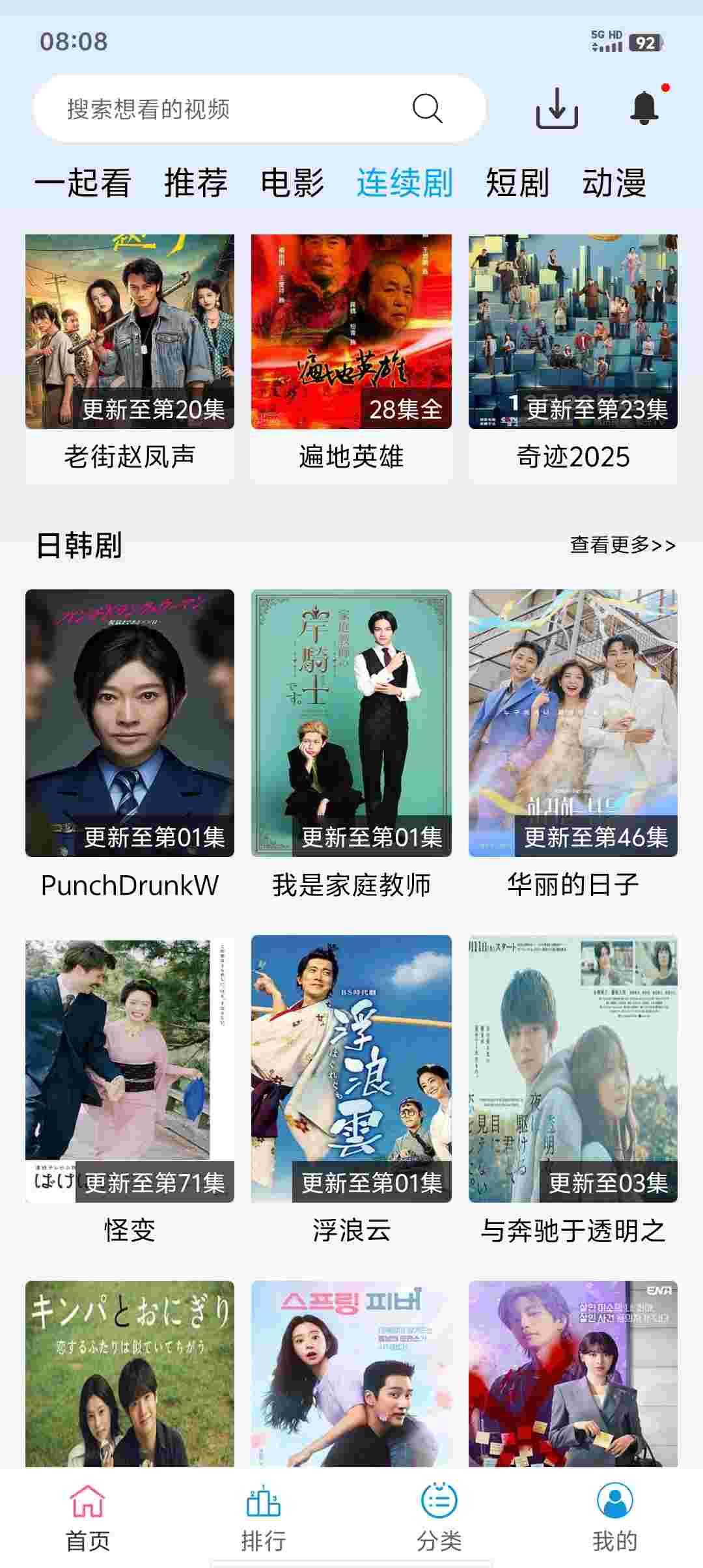
Task: View more in 日韩剧 section
Action: 622,545
